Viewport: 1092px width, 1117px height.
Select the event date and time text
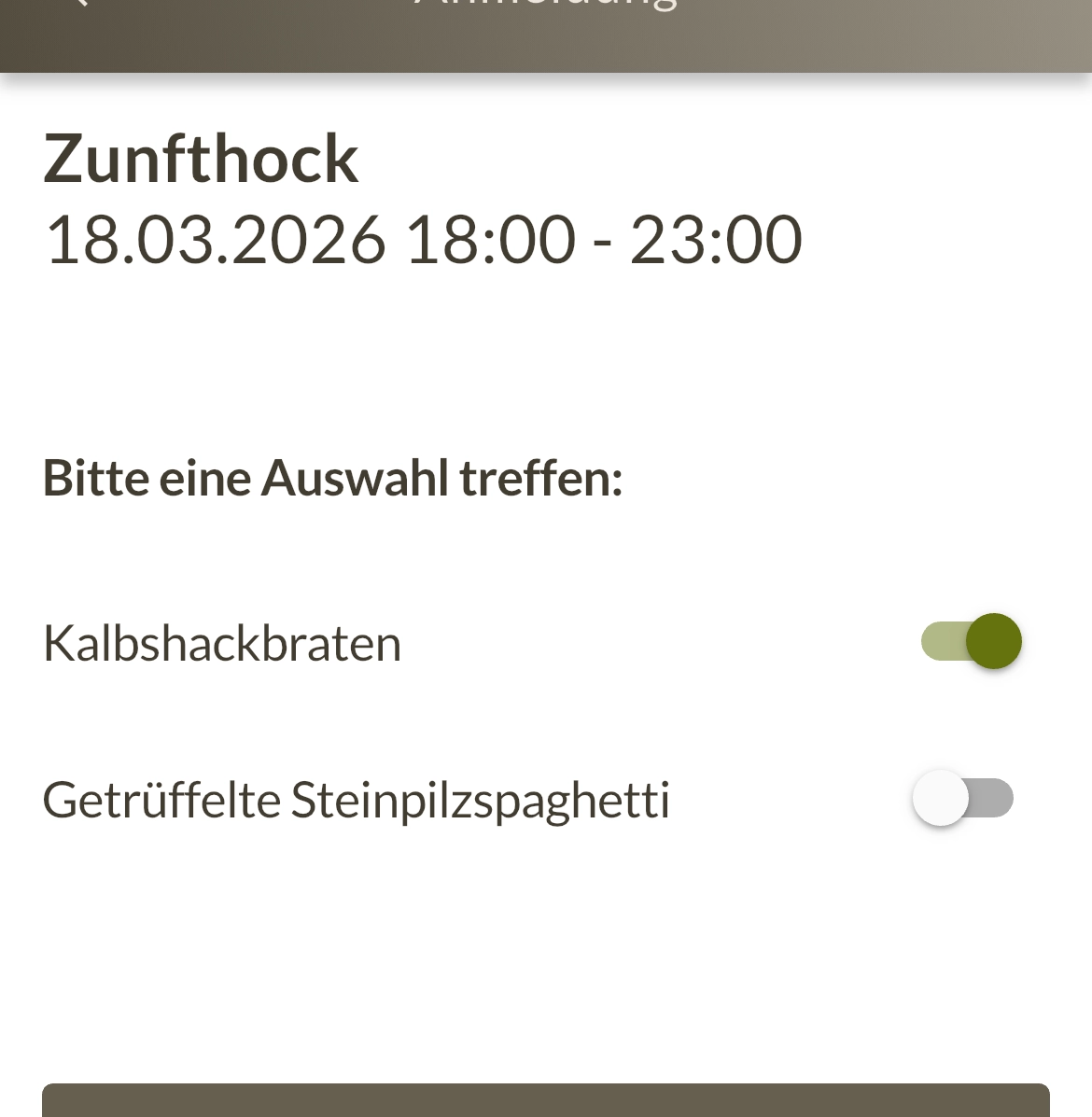tap(423, 240)
